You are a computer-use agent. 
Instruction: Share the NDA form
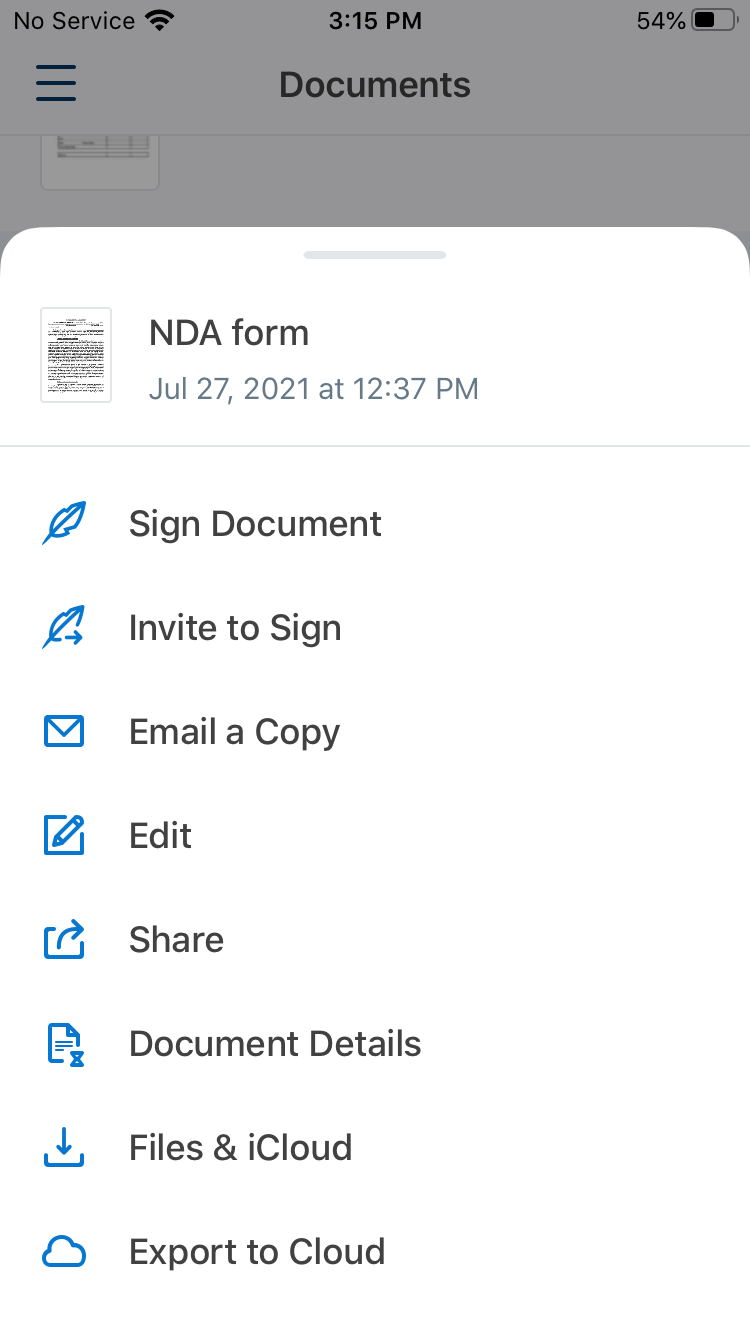click(176, 940)
